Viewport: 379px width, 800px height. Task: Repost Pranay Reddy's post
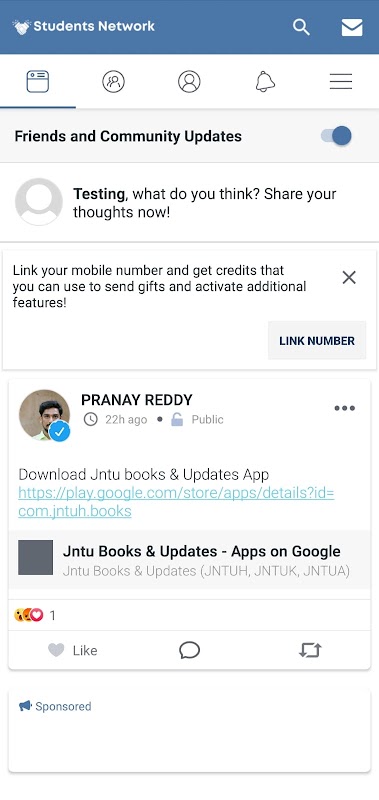[310, 650]
